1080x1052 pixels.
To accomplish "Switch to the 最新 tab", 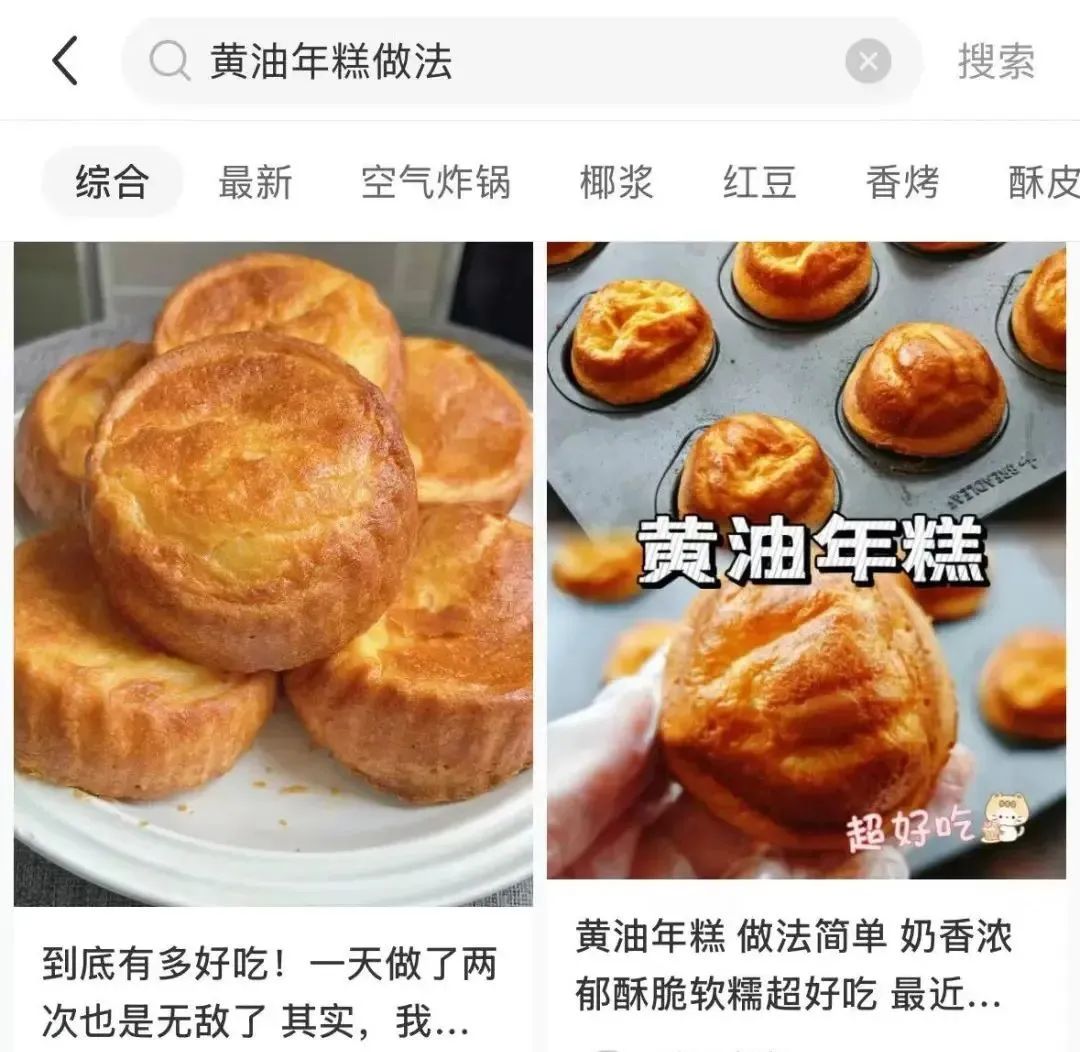I will pos(255,183).
